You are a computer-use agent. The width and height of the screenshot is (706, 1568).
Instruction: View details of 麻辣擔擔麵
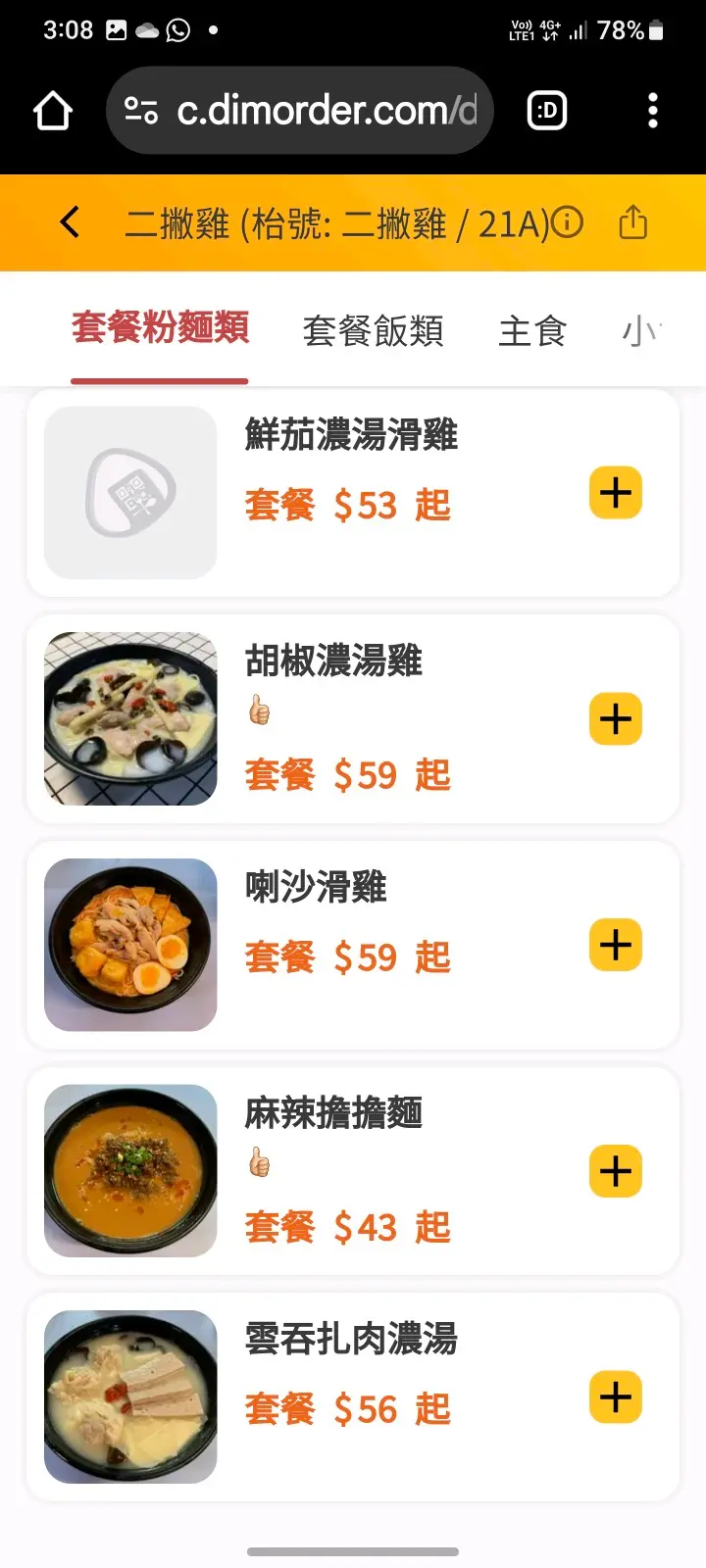click(x=353, y=1171)
